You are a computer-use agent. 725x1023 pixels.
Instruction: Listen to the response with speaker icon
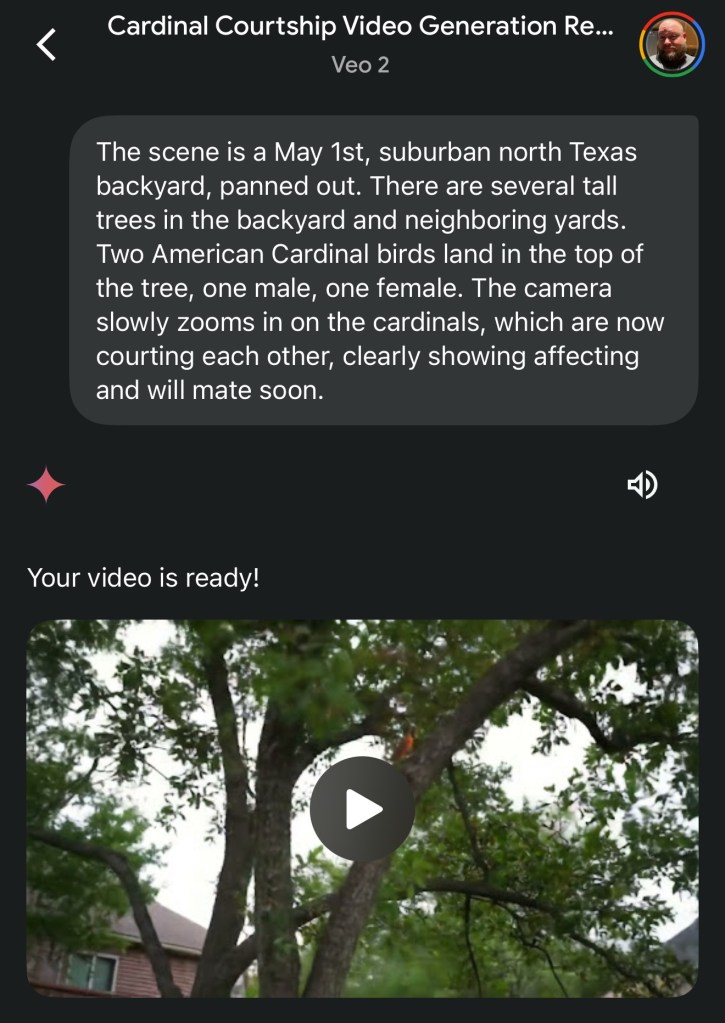click(x=642, y=485)
